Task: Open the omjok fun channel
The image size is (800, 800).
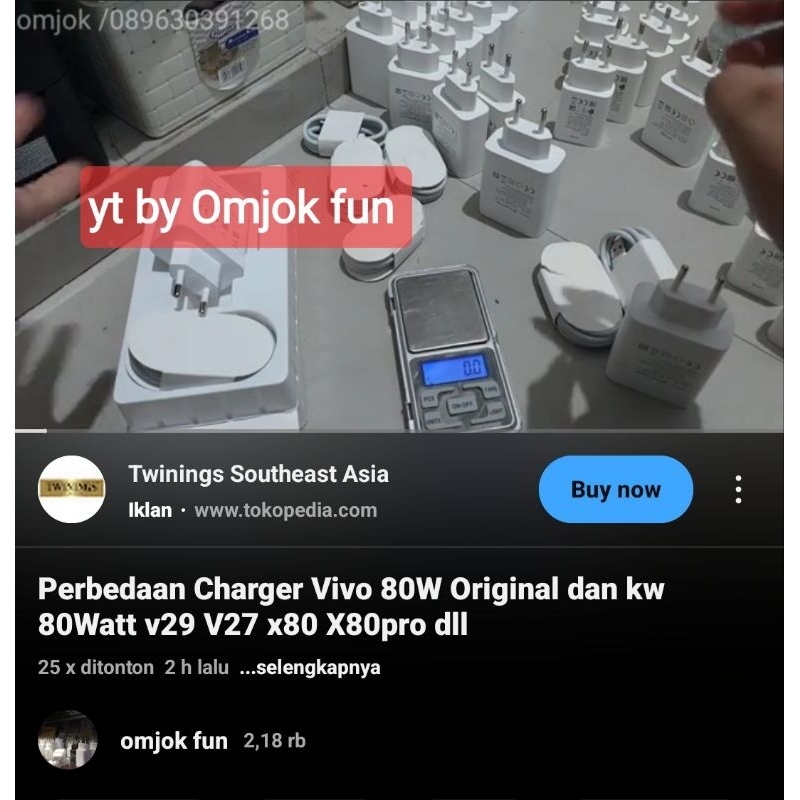Action: coord(173,741)
